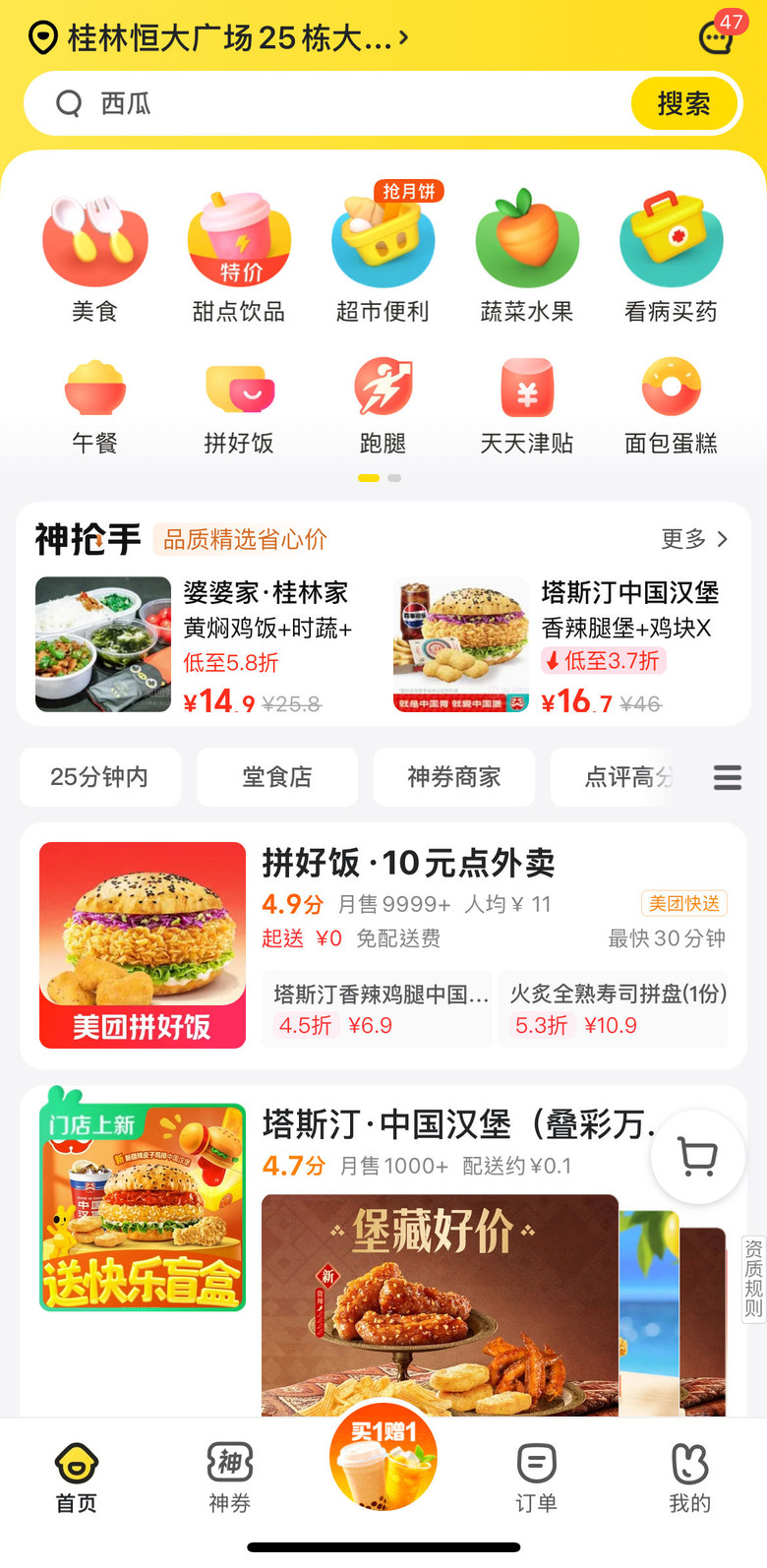Tap the 搜索 button
Image resolution: width=767 pixels, height=1568 pixels.
[x=683, y=104]
